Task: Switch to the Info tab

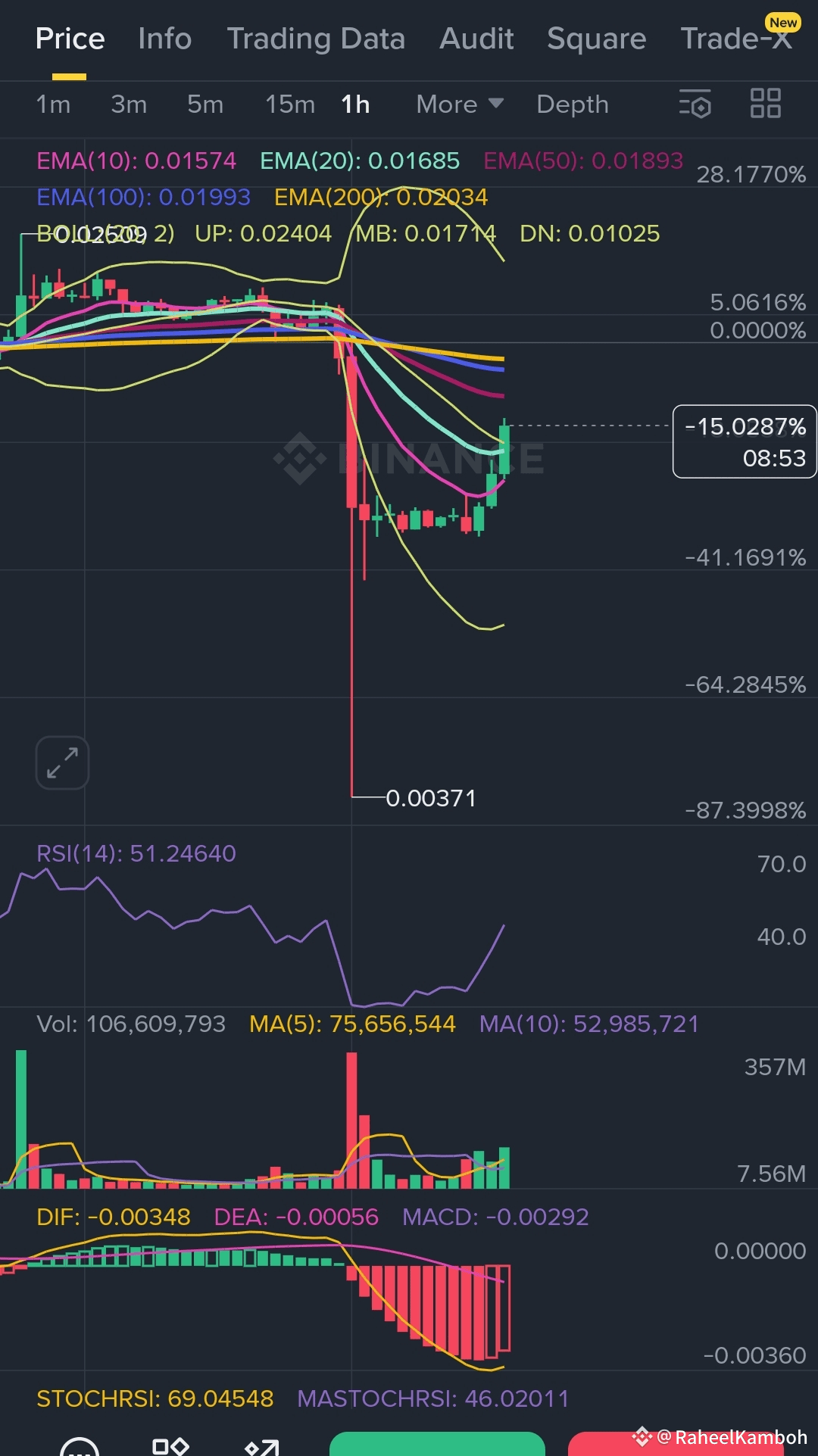Action: coord(164,39)
